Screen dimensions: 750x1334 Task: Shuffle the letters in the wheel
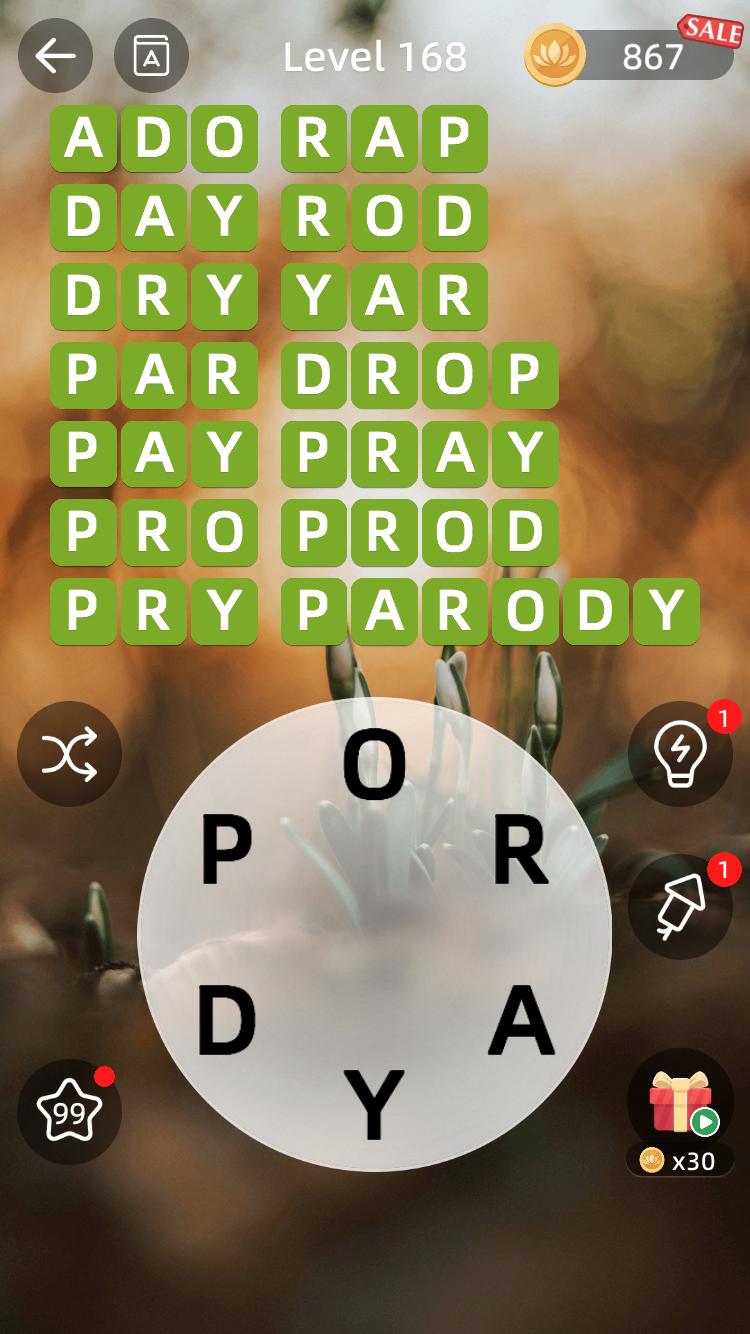point(69,753)
